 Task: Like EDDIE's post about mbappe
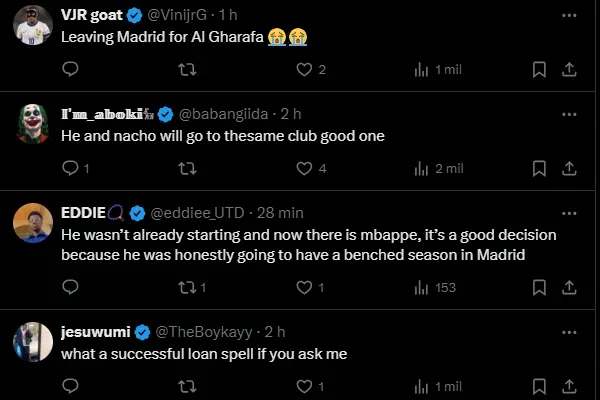[304, 287]
